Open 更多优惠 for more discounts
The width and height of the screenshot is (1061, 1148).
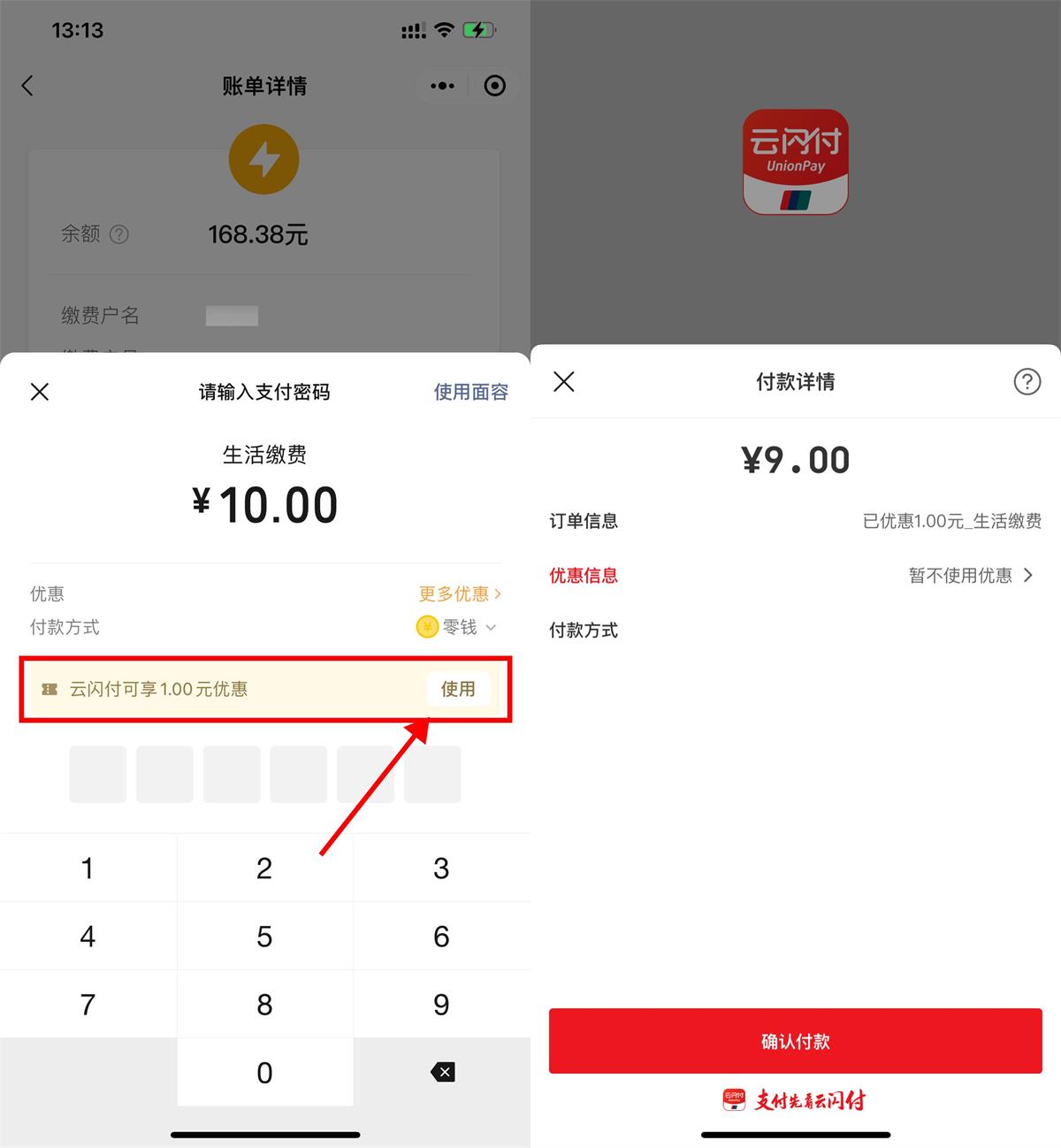tap(459, 593)
